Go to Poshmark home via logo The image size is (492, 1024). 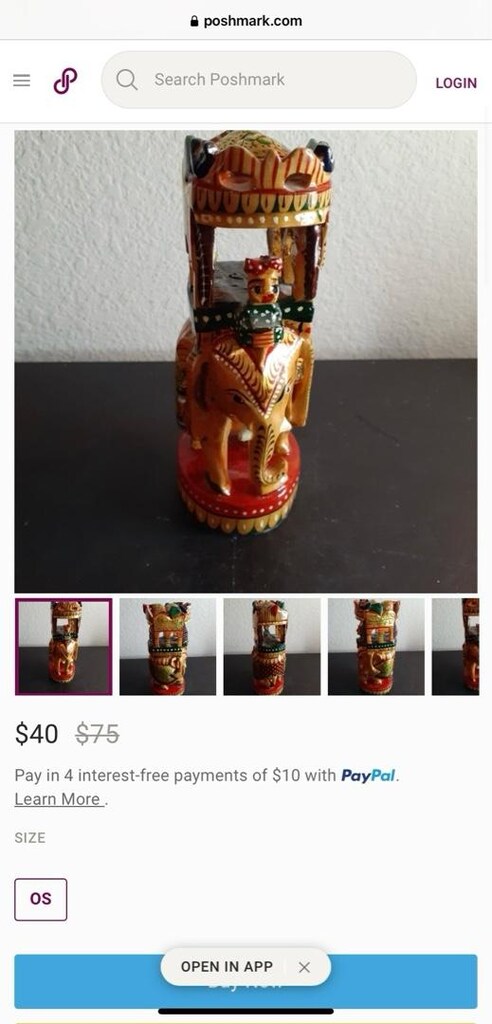[x=65, y=80]
